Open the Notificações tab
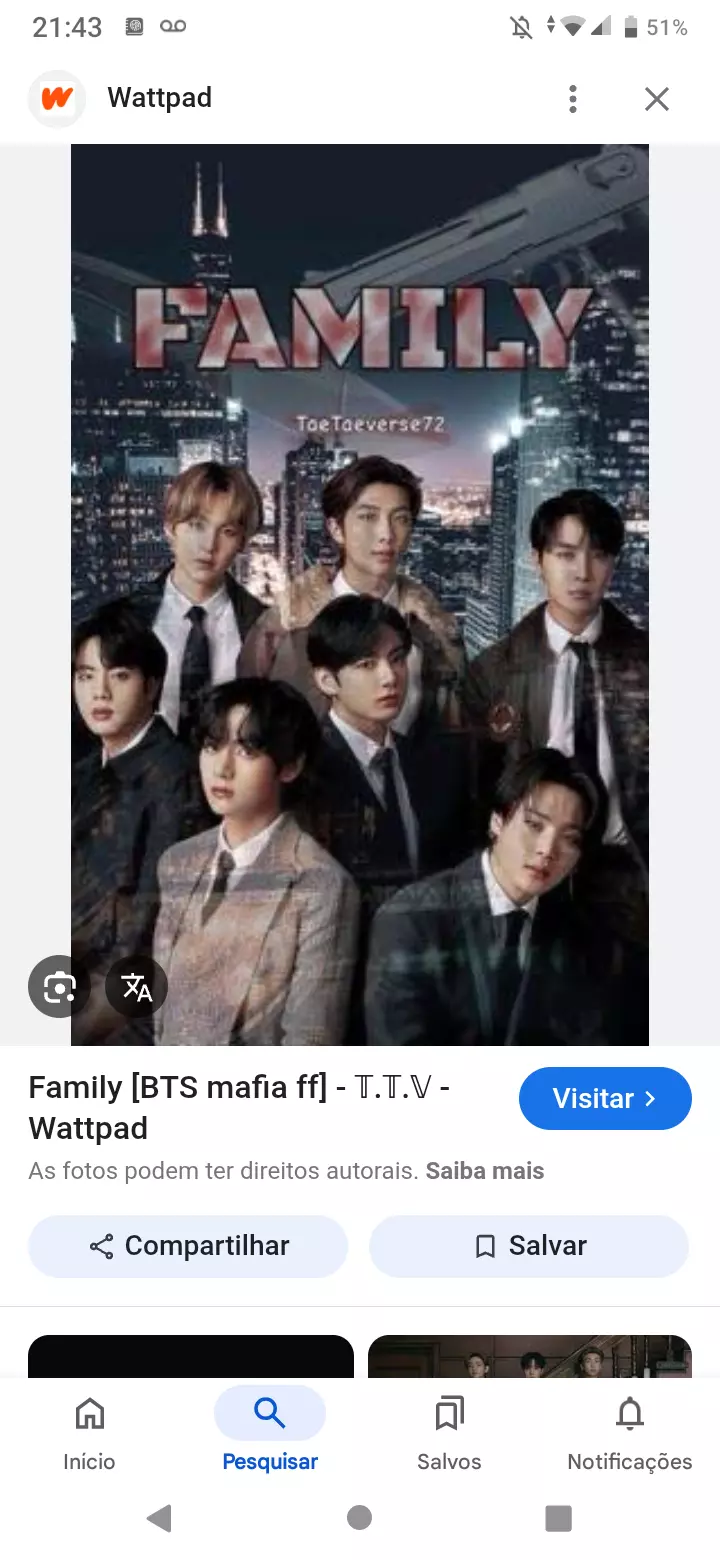720x1560 pixels. coord(629,1434)
